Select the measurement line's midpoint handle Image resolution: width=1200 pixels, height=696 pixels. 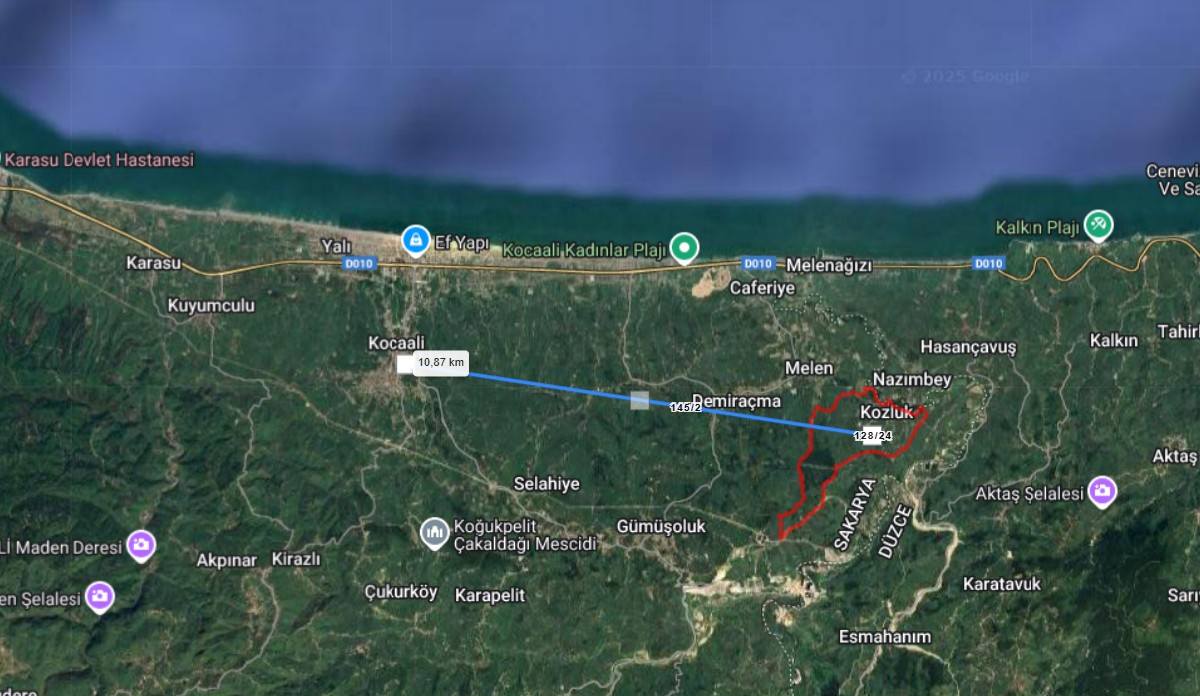(640, 400)
